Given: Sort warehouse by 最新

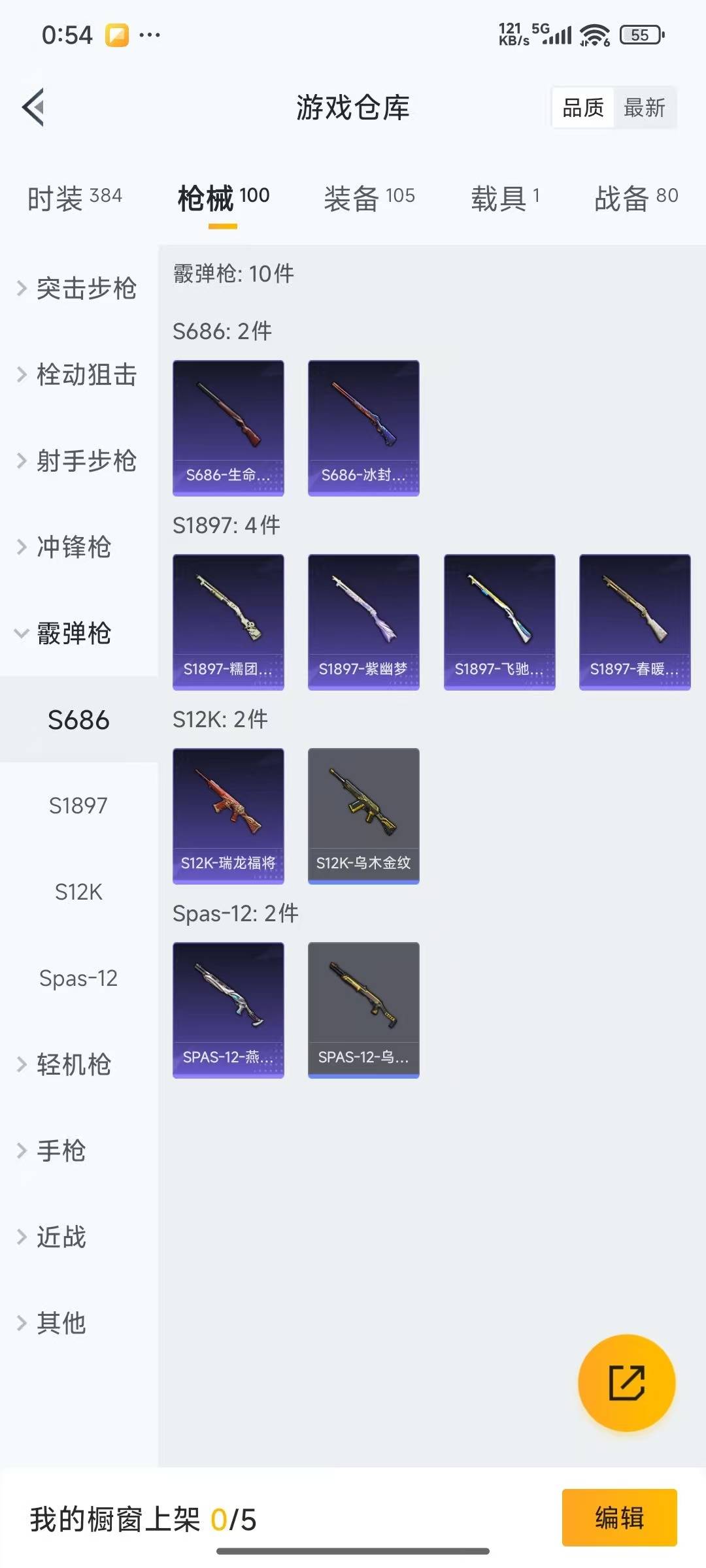Looking at the screenshot, I should 644,108.
